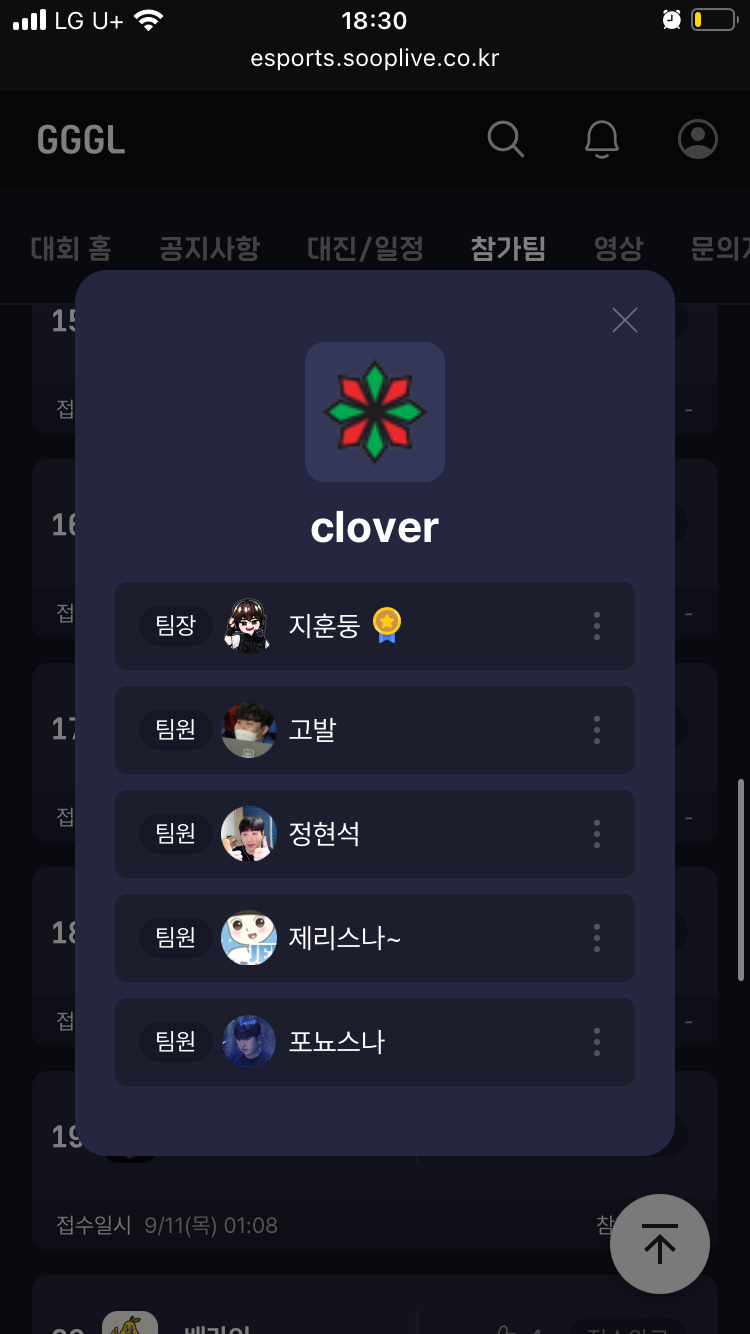The height and width of the screenshot is (1334, 750).
Task: Switch to the 대진/일정 tab
Action: click(365, 248)
